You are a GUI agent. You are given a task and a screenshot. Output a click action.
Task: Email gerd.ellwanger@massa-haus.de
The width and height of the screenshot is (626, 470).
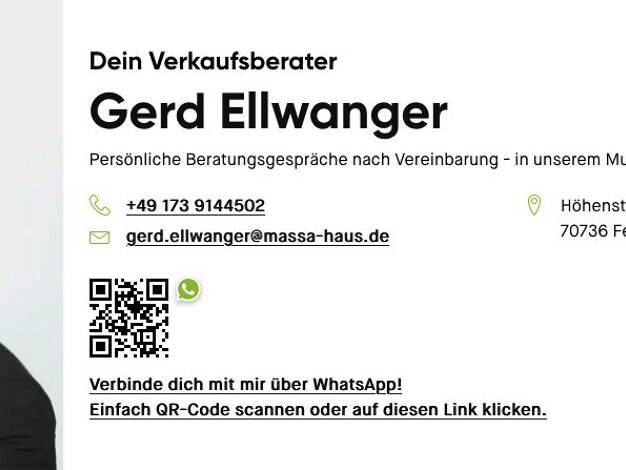pyautogui.click(x=257, y=237)
